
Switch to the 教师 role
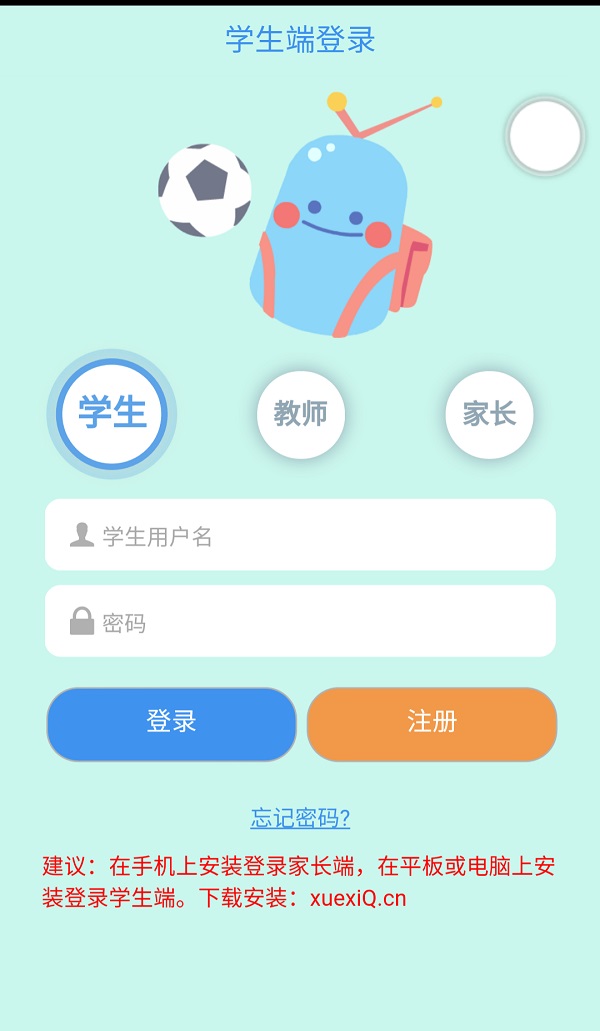tap(300, 414)
